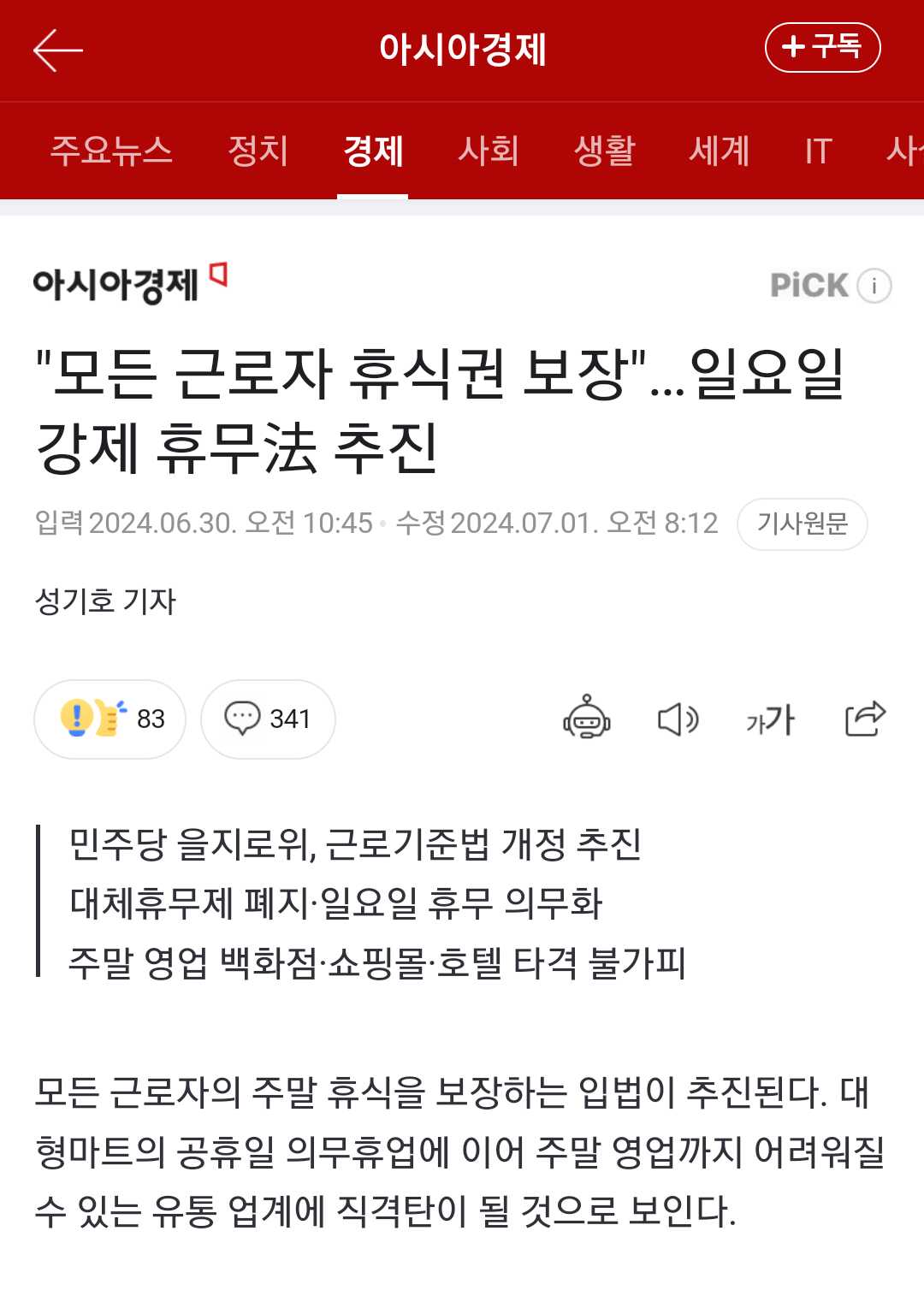
Task: Select the 생활 tab
Action: click(604, 151)
